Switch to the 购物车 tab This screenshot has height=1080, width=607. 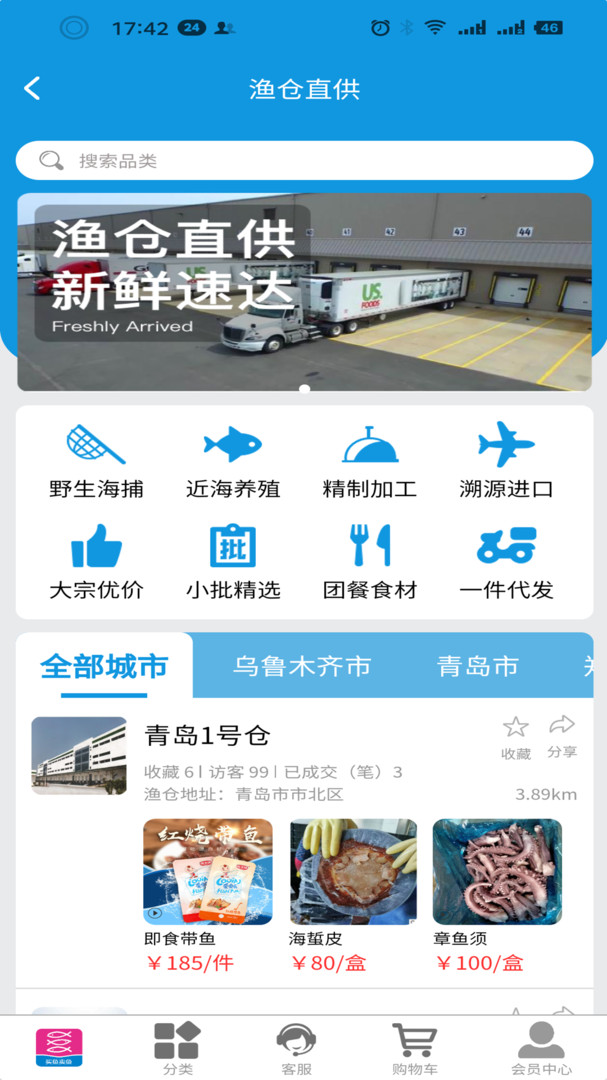point(414,1048)
